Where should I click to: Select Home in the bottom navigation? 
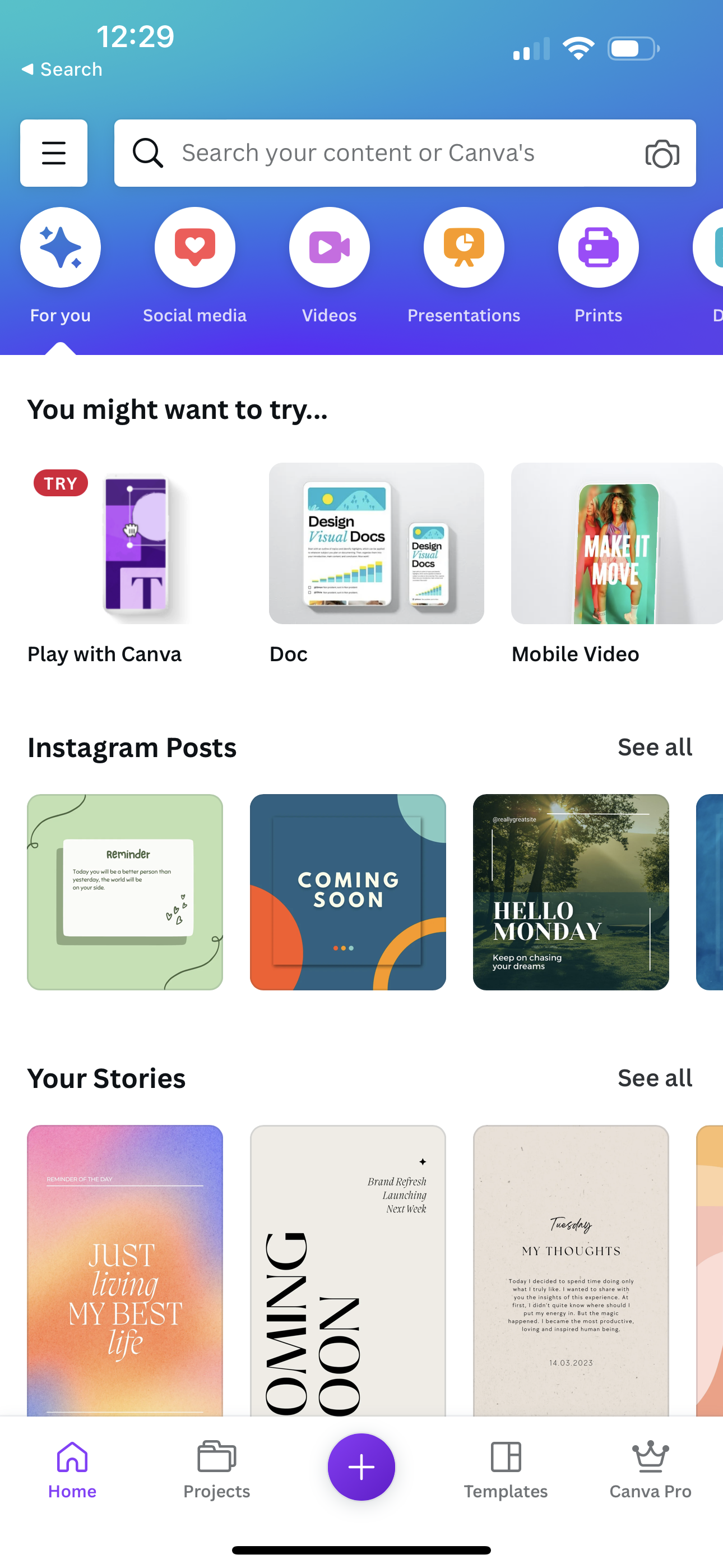pos(72,1473)
